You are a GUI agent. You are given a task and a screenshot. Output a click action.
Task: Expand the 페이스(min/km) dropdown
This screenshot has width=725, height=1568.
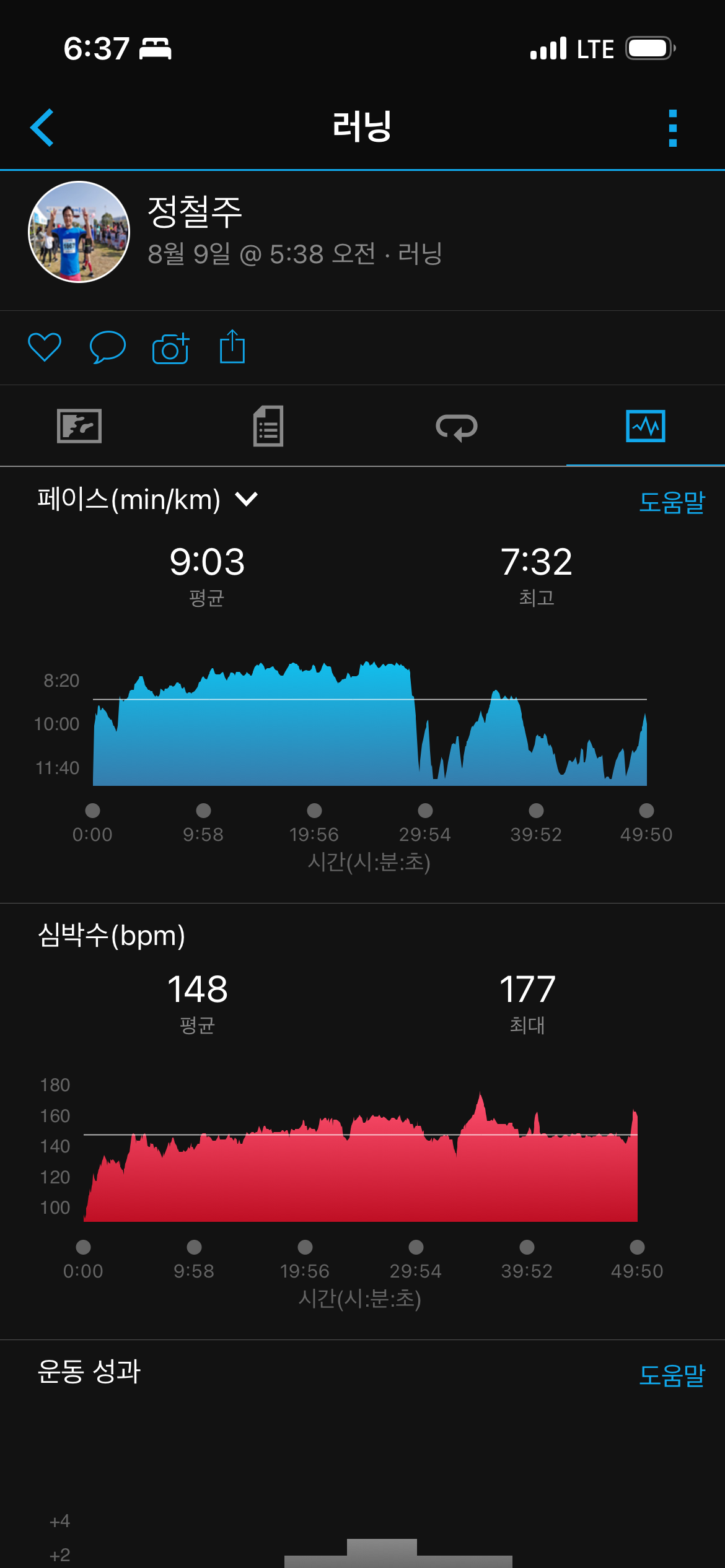(147, 499)
